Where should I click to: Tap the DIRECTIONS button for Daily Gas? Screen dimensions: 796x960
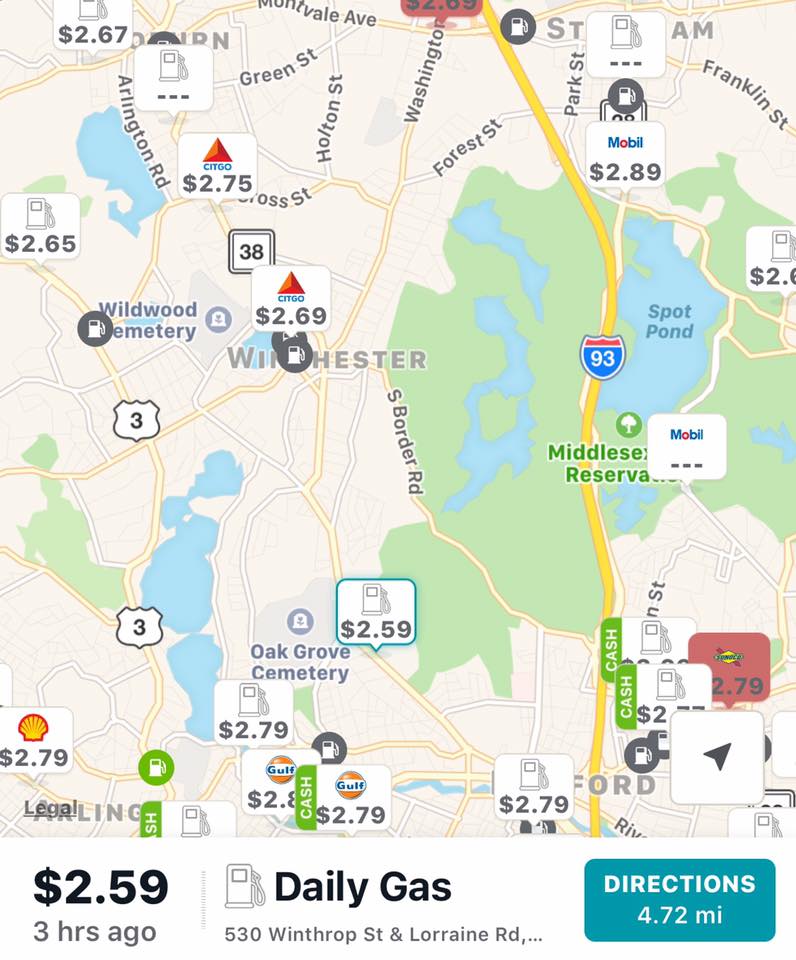[679, 900]
